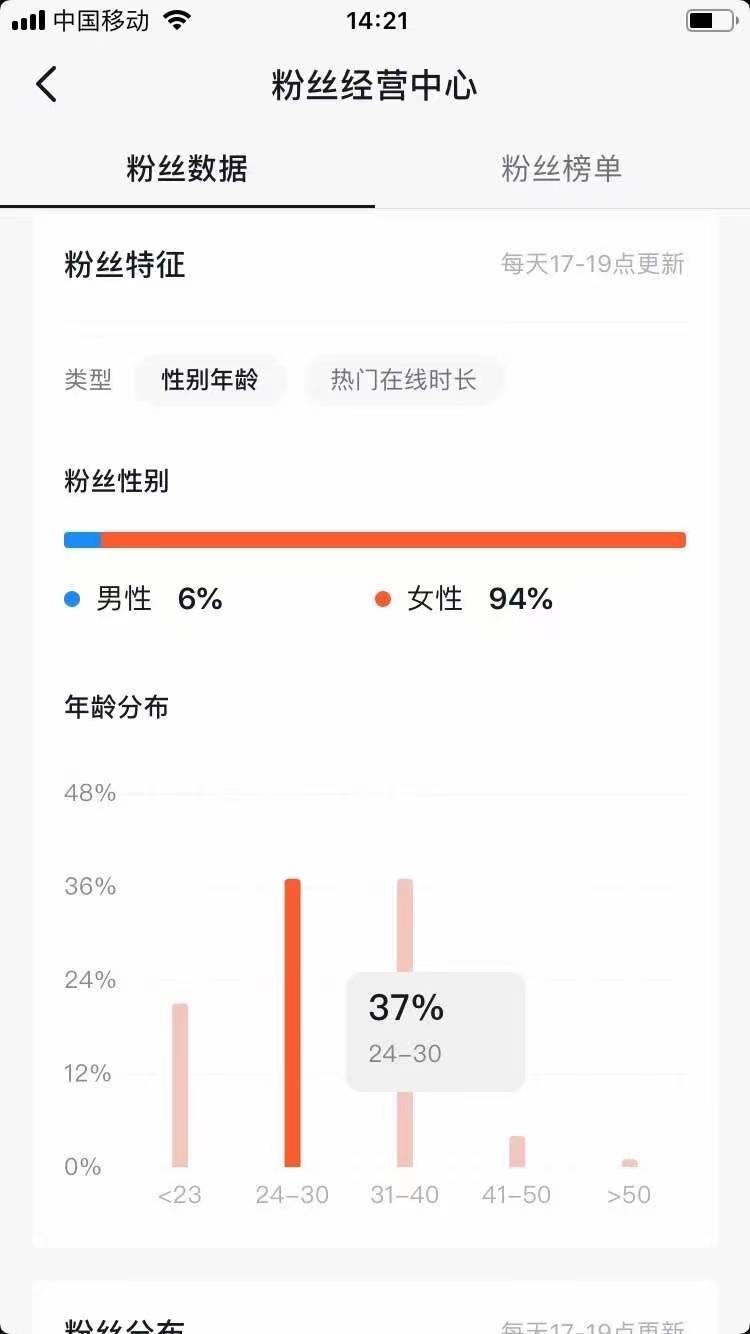Viewport: 750px width, 1334px height.
Task: Choose the 性别年龄 type chip
Action: click(210, 380)
